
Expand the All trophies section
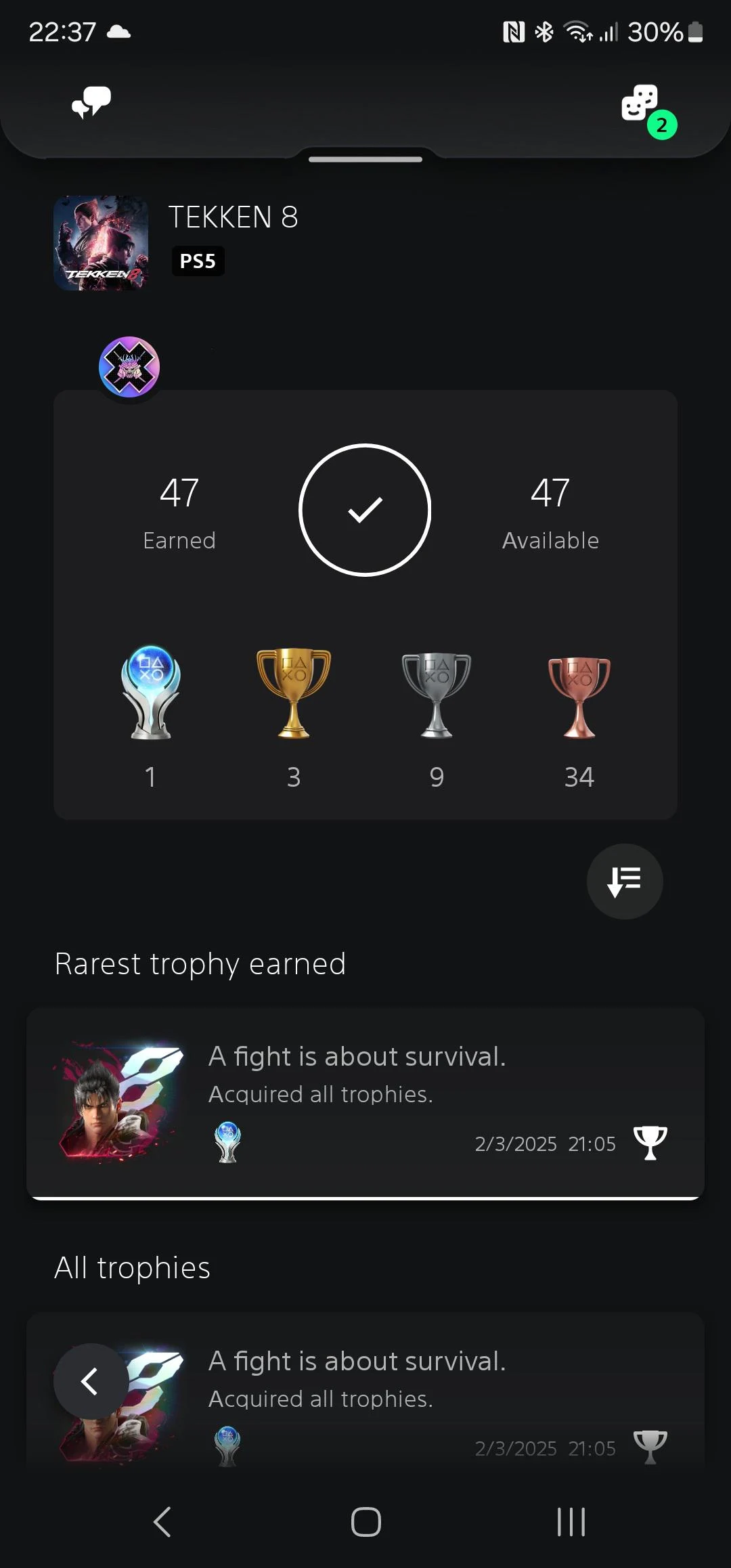(x=133, y=1267)
